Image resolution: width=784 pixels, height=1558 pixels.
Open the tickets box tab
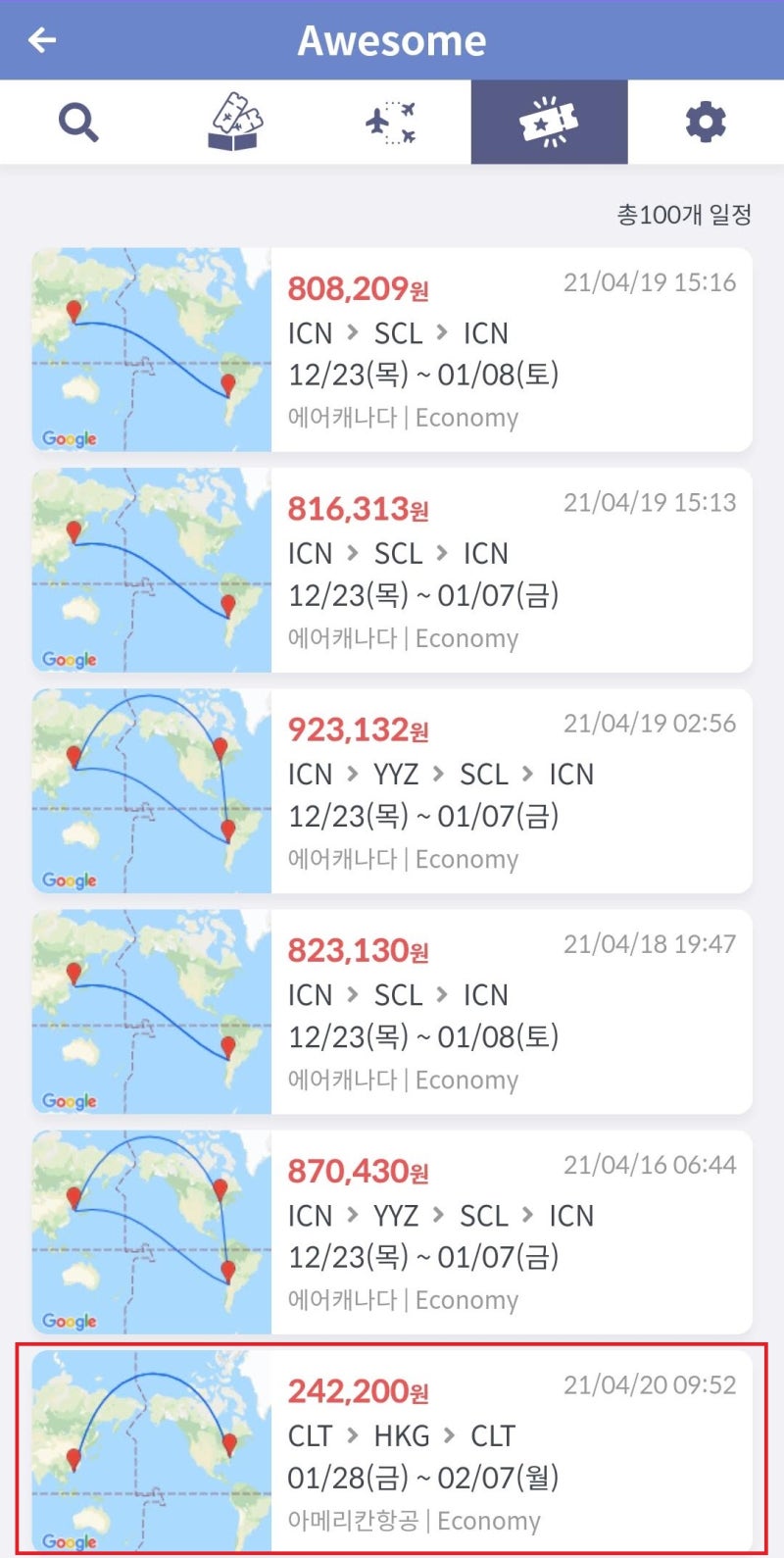point(235,123)
